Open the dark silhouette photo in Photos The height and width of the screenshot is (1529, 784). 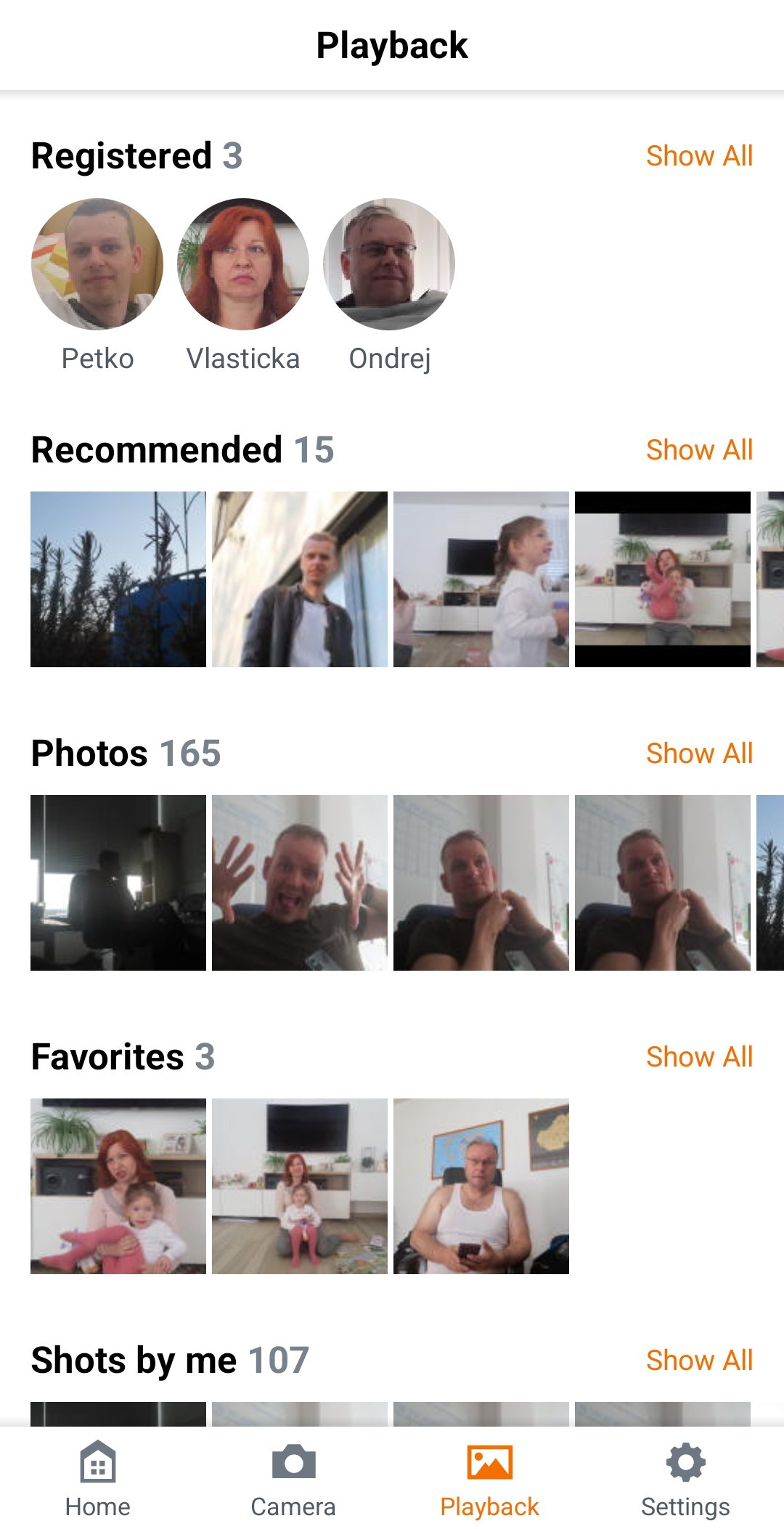(118, 883)
